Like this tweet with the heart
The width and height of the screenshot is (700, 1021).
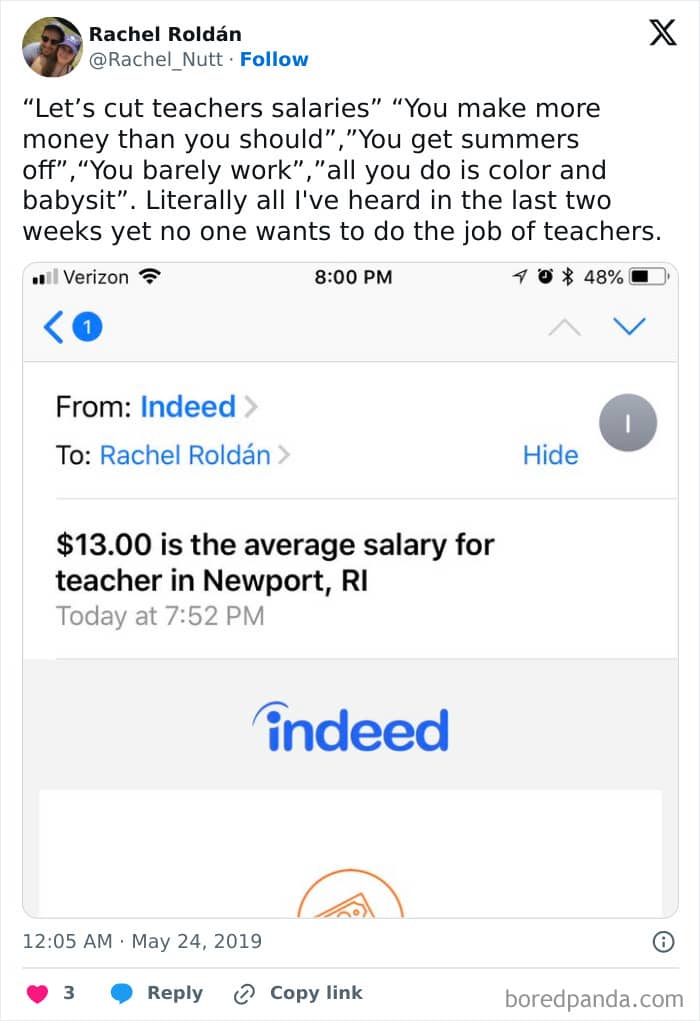click(37, 993)
